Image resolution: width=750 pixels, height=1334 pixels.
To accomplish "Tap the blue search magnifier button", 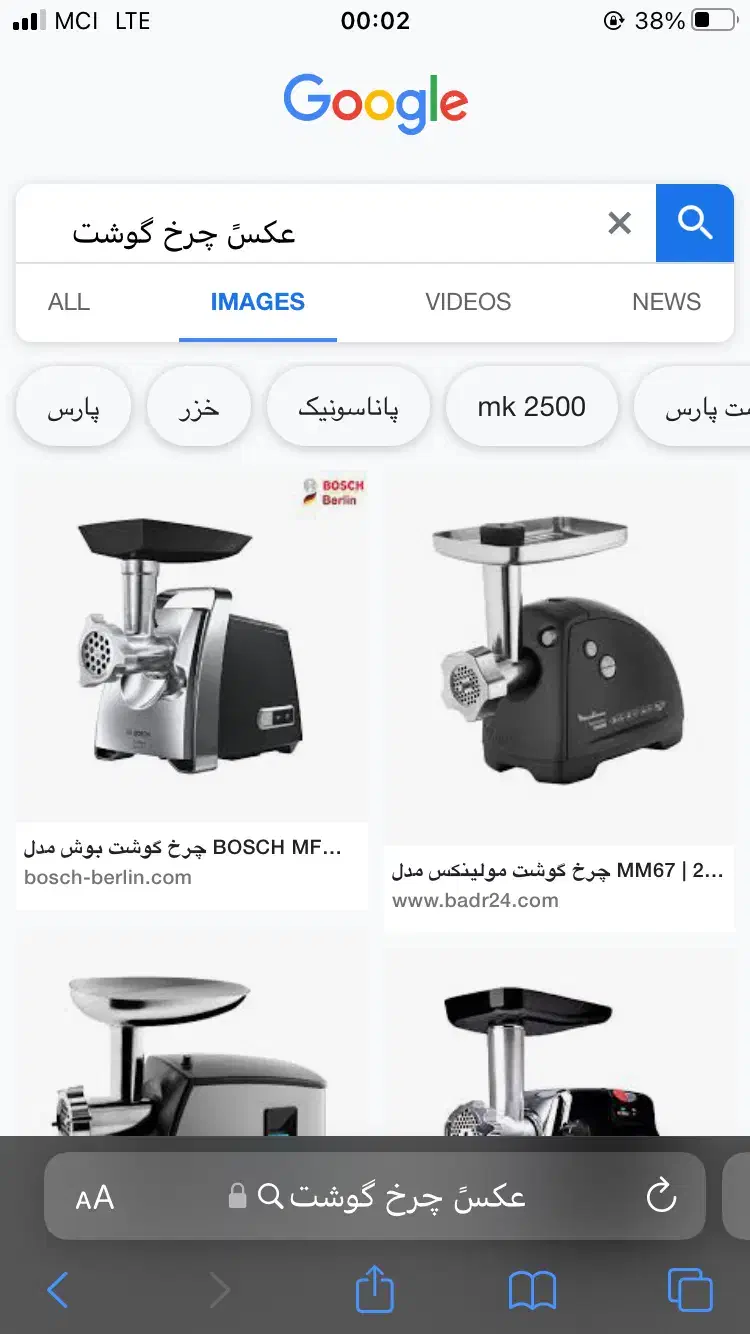I will point(694,223).
